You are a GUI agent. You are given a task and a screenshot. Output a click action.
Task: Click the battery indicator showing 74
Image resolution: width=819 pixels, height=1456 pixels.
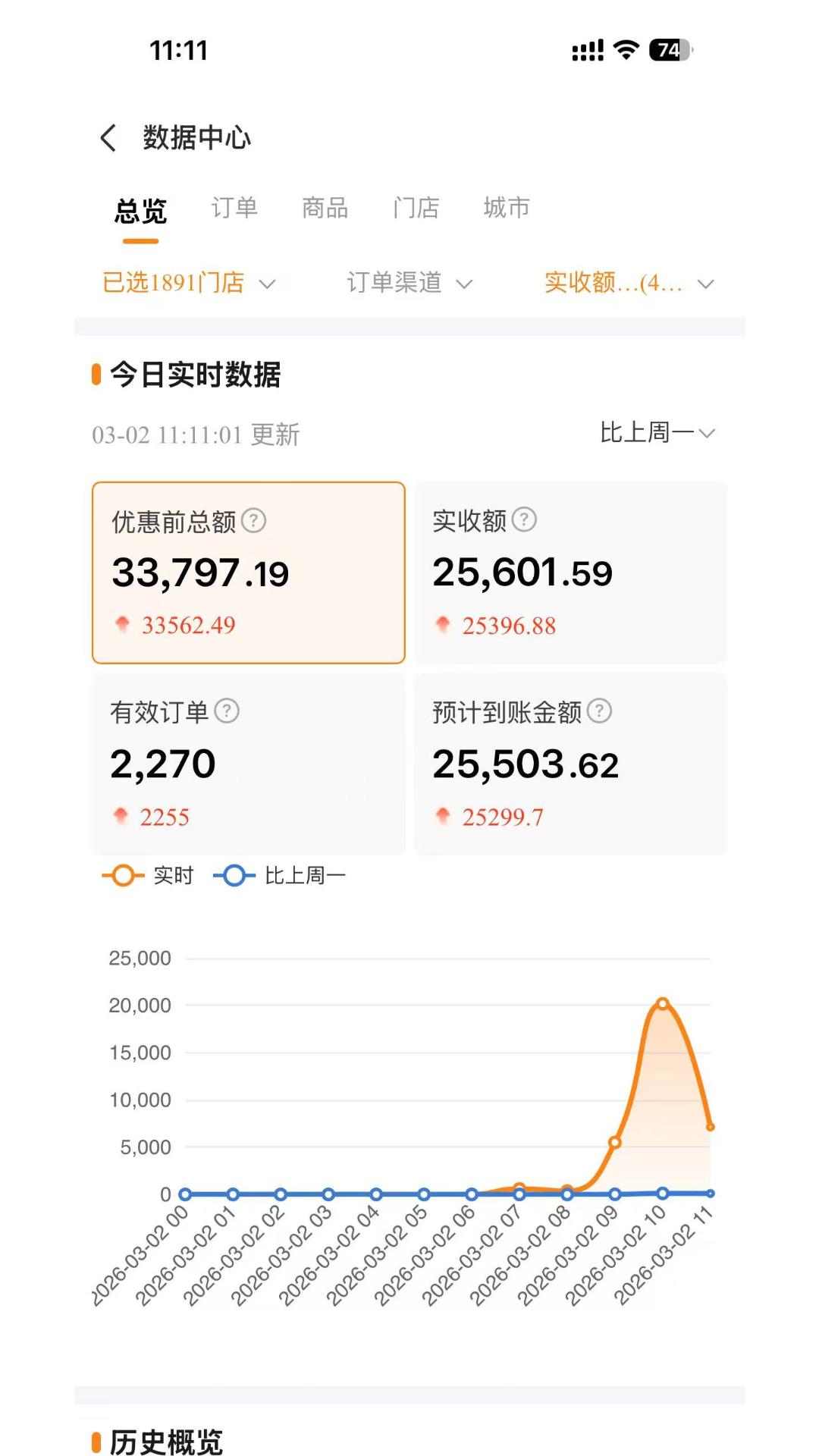point(670,49)
